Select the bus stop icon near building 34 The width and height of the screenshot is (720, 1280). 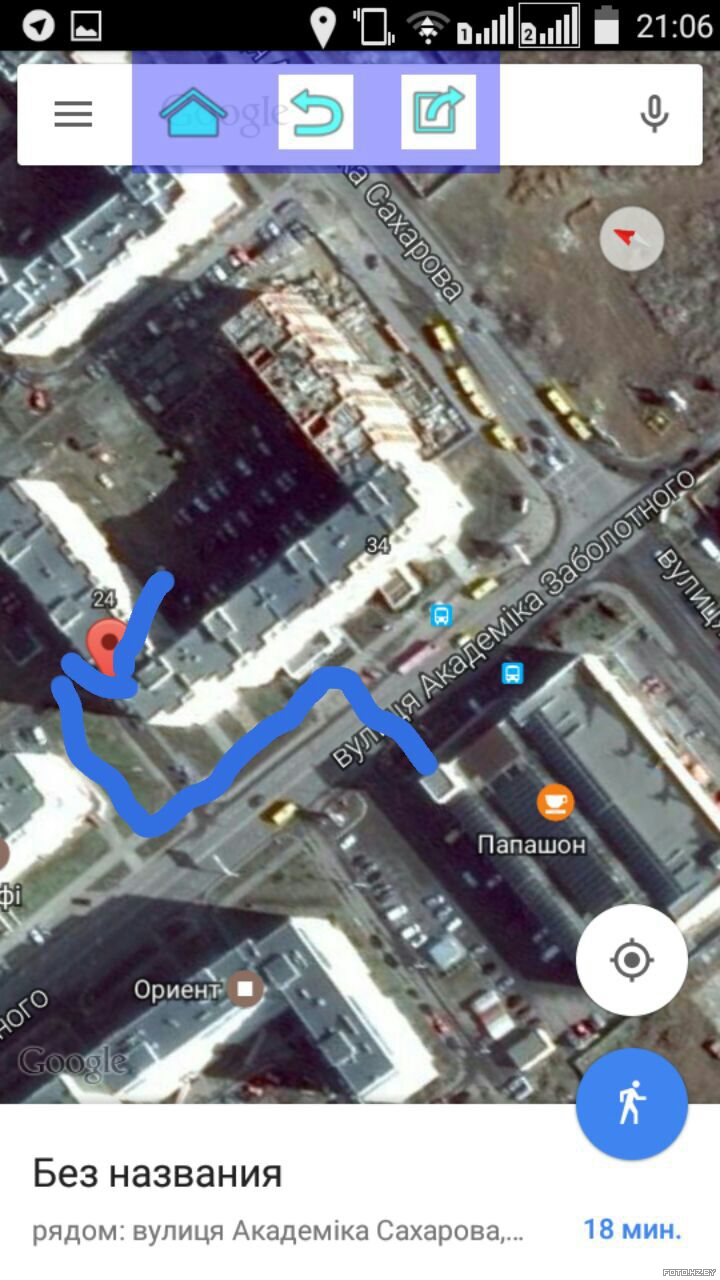(x=440, y=615)
